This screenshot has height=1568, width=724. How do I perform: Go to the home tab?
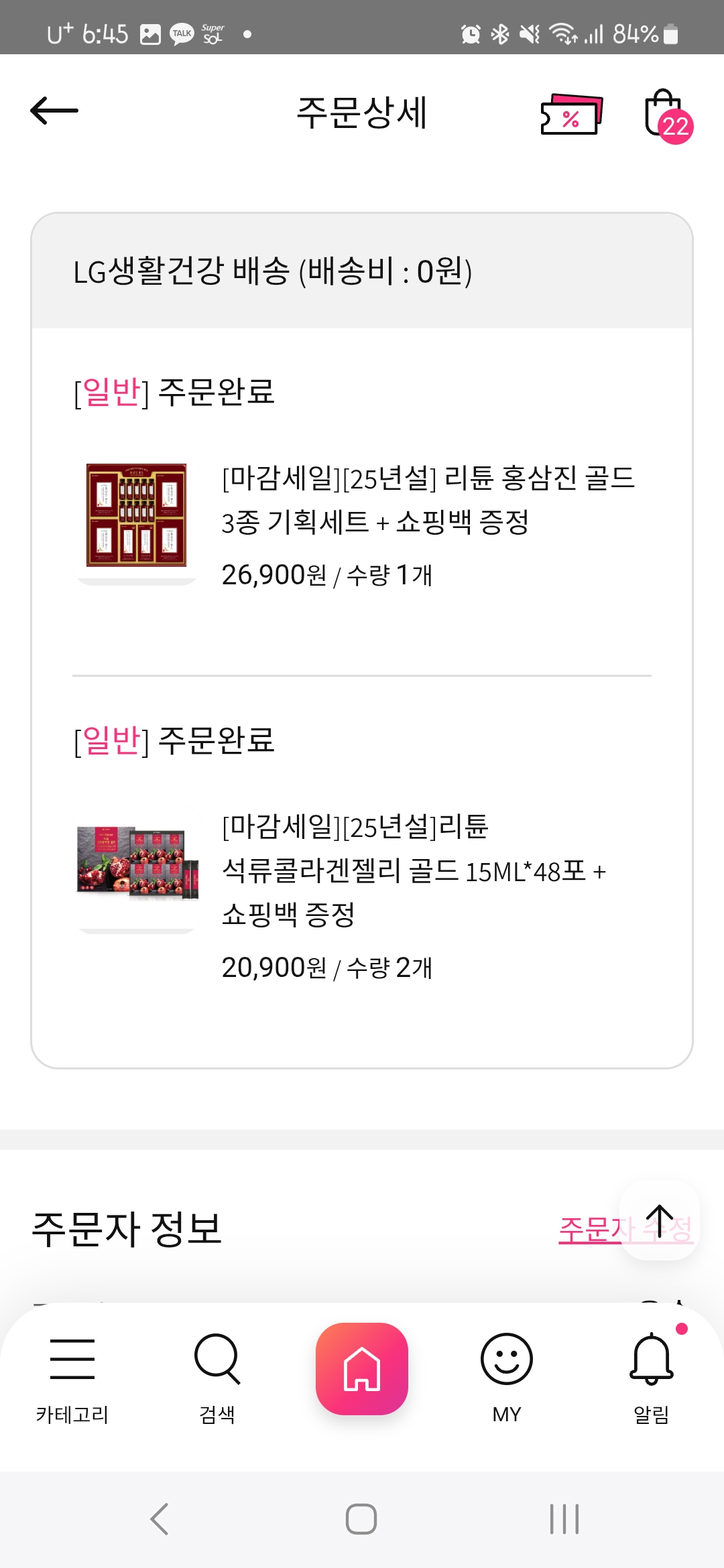coord(362,1368)
